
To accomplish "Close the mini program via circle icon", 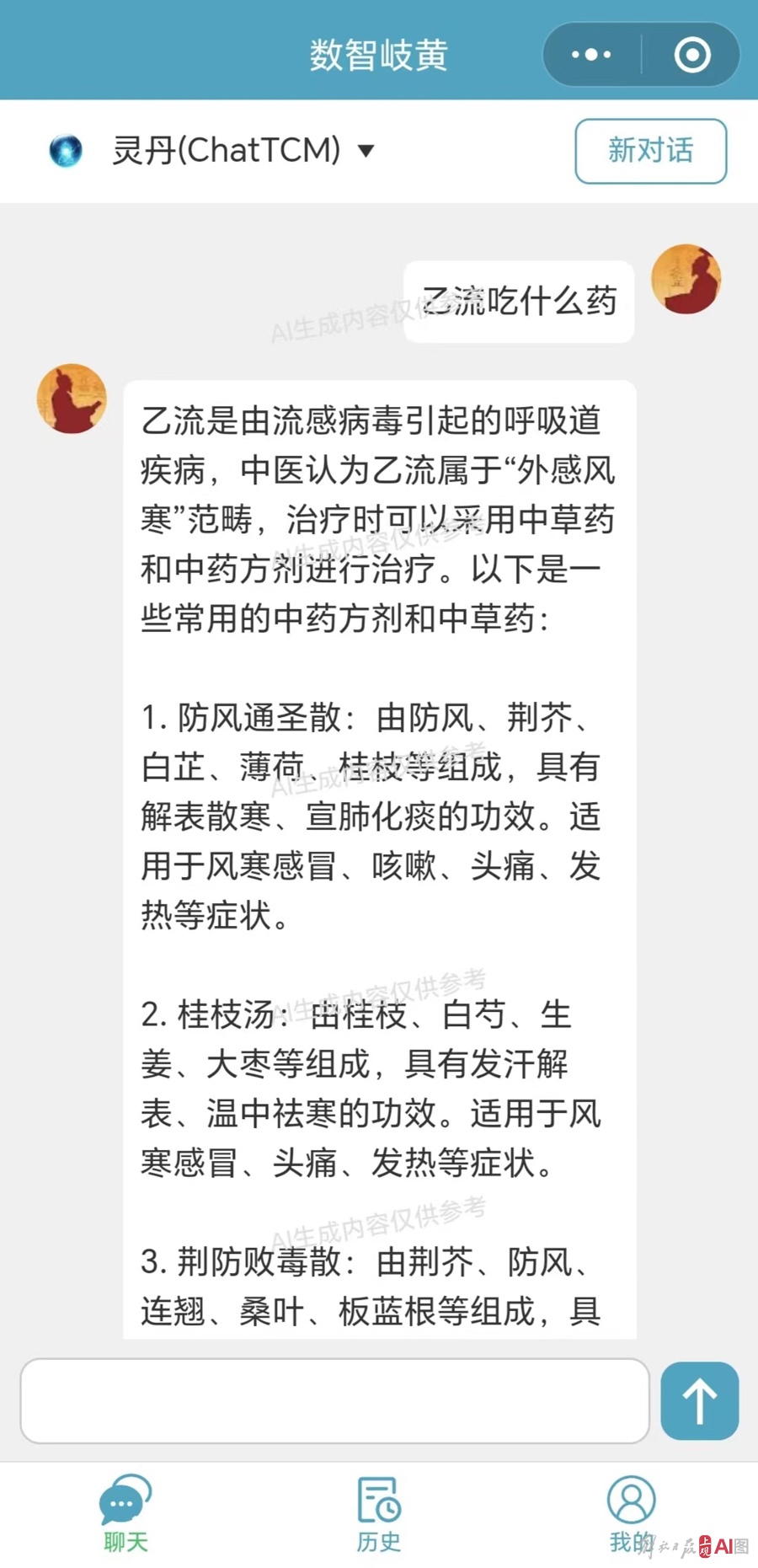I will (692, 55).
